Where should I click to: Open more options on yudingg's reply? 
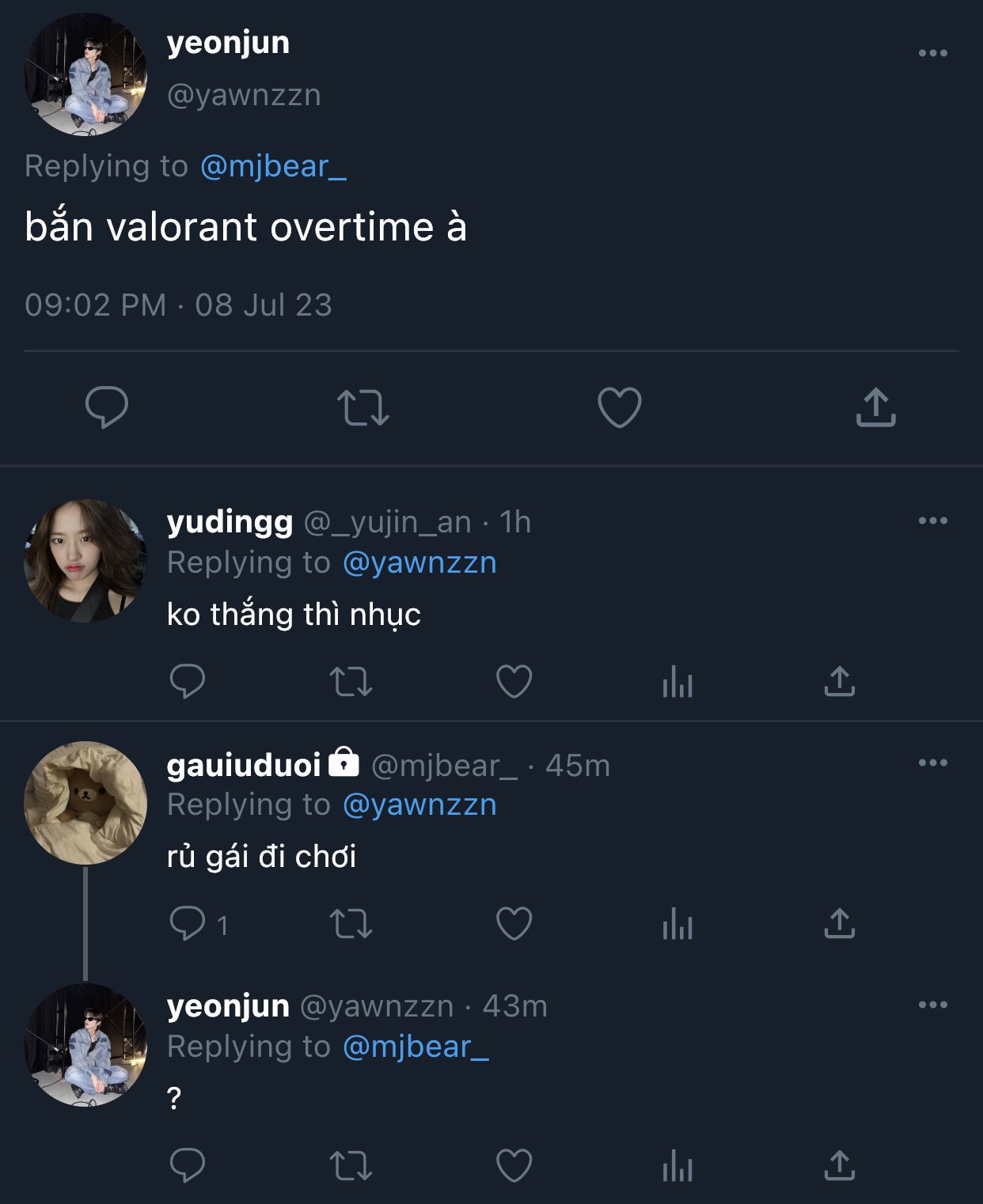click(x=932, y=521)
